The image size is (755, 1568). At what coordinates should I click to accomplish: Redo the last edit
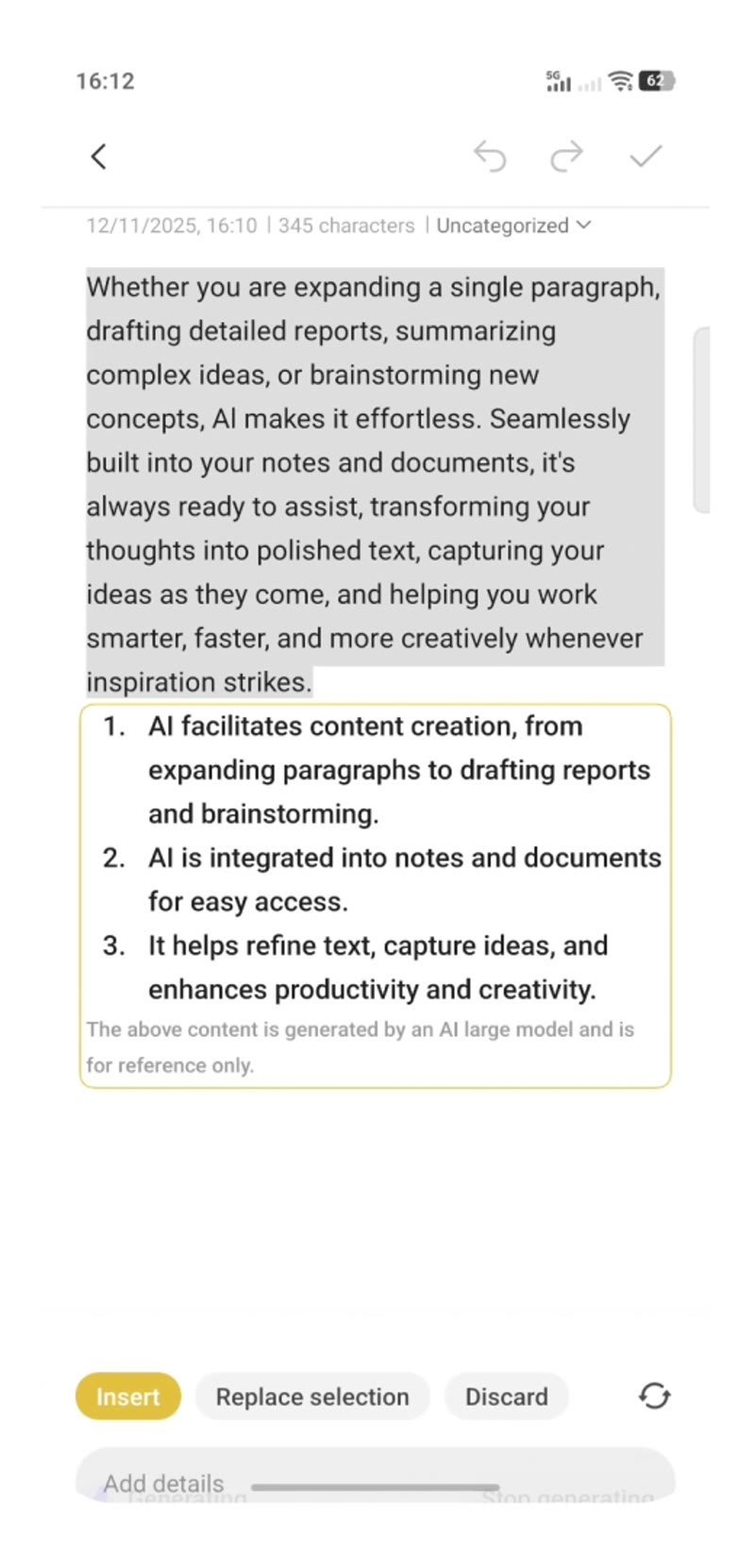pos(566,157)
